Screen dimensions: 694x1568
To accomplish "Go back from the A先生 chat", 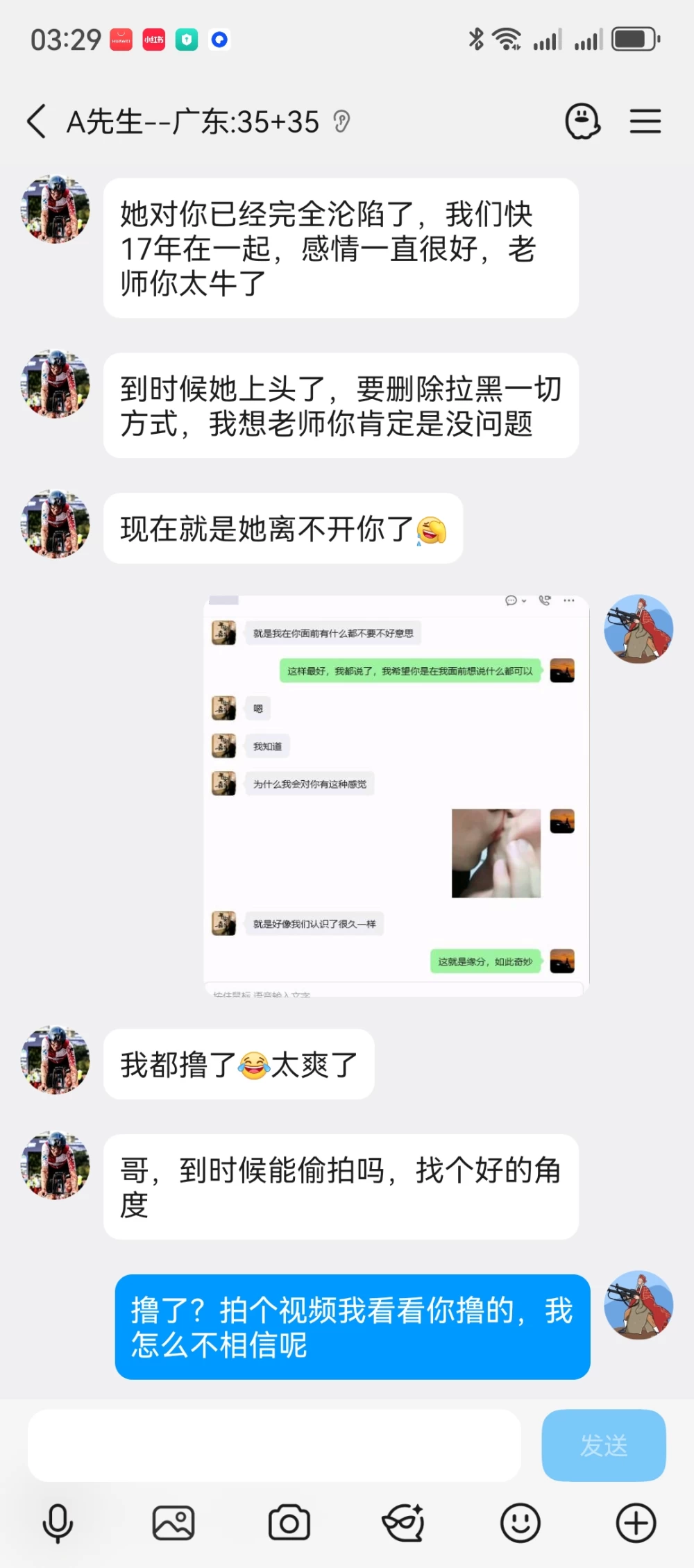I will (x=37, y=121).
